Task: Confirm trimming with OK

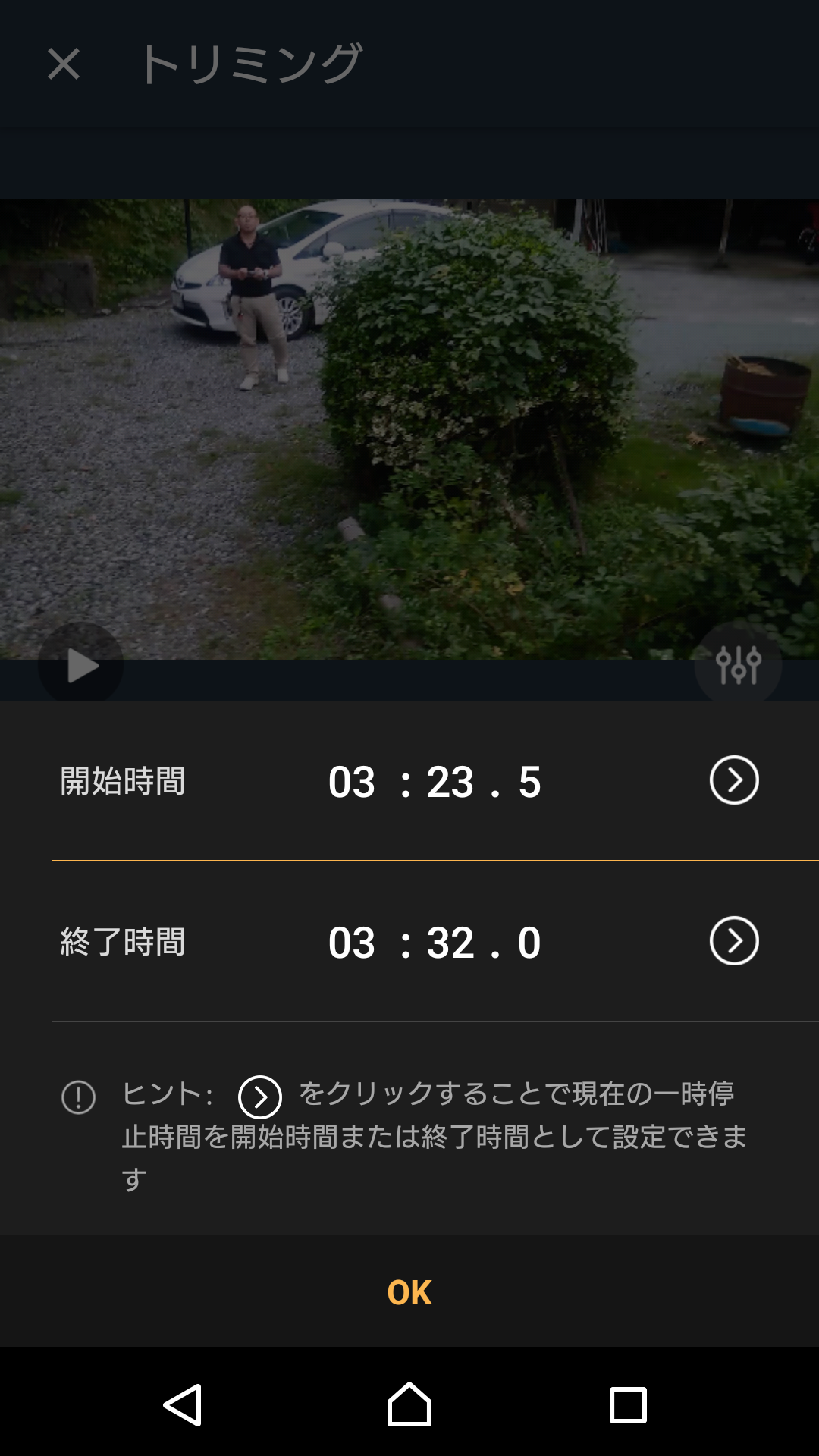Action: [409, 1292]
